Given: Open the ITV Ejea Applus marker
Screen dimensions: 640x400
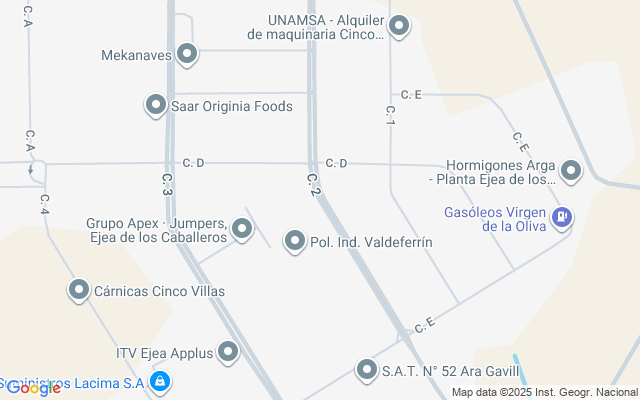Looking at the screenshot, I should pyautogui.click(x=229, y=351).
